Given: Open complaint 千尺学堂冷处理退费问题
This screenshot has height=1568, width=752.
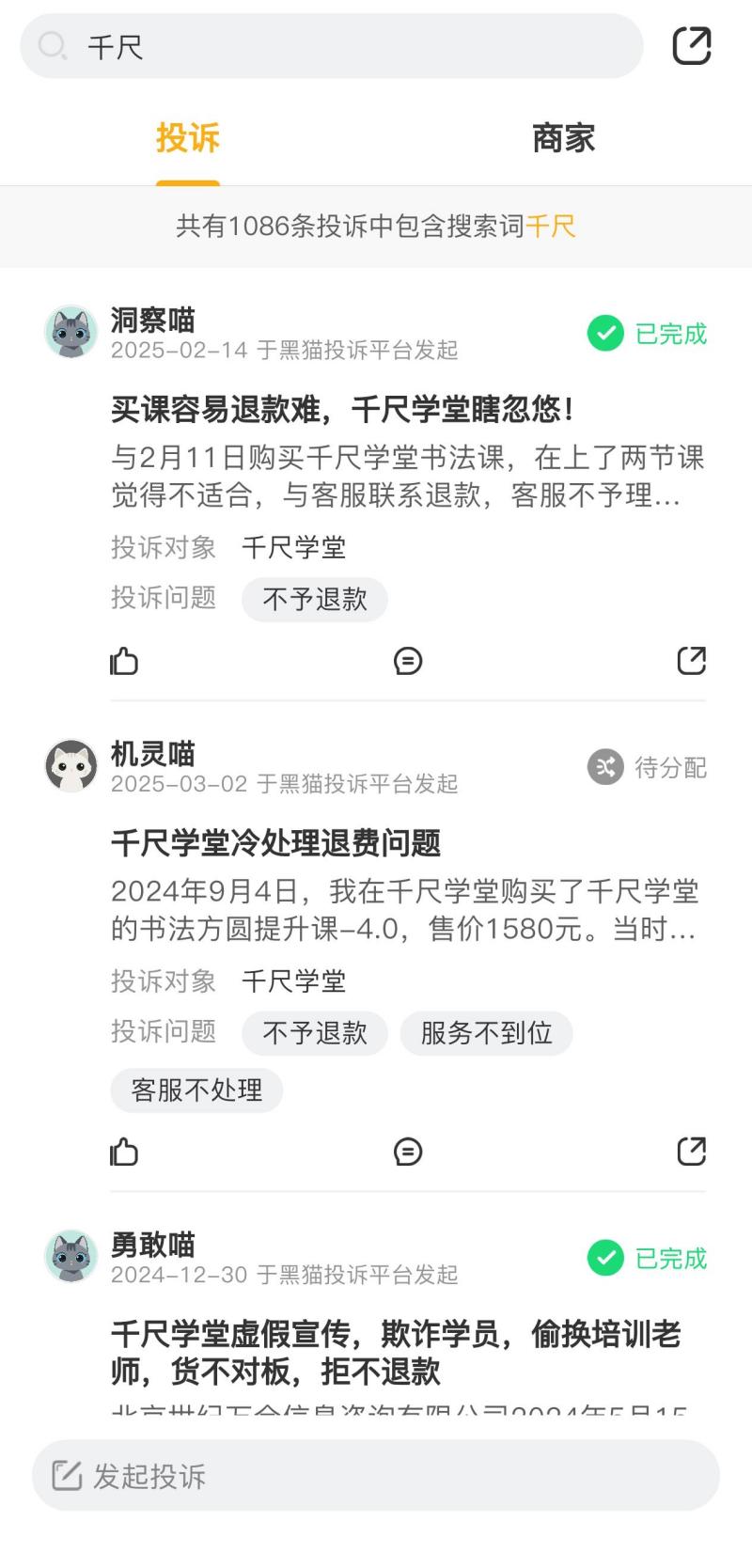Looking at the screenshot, I should (x=275, y=843).
